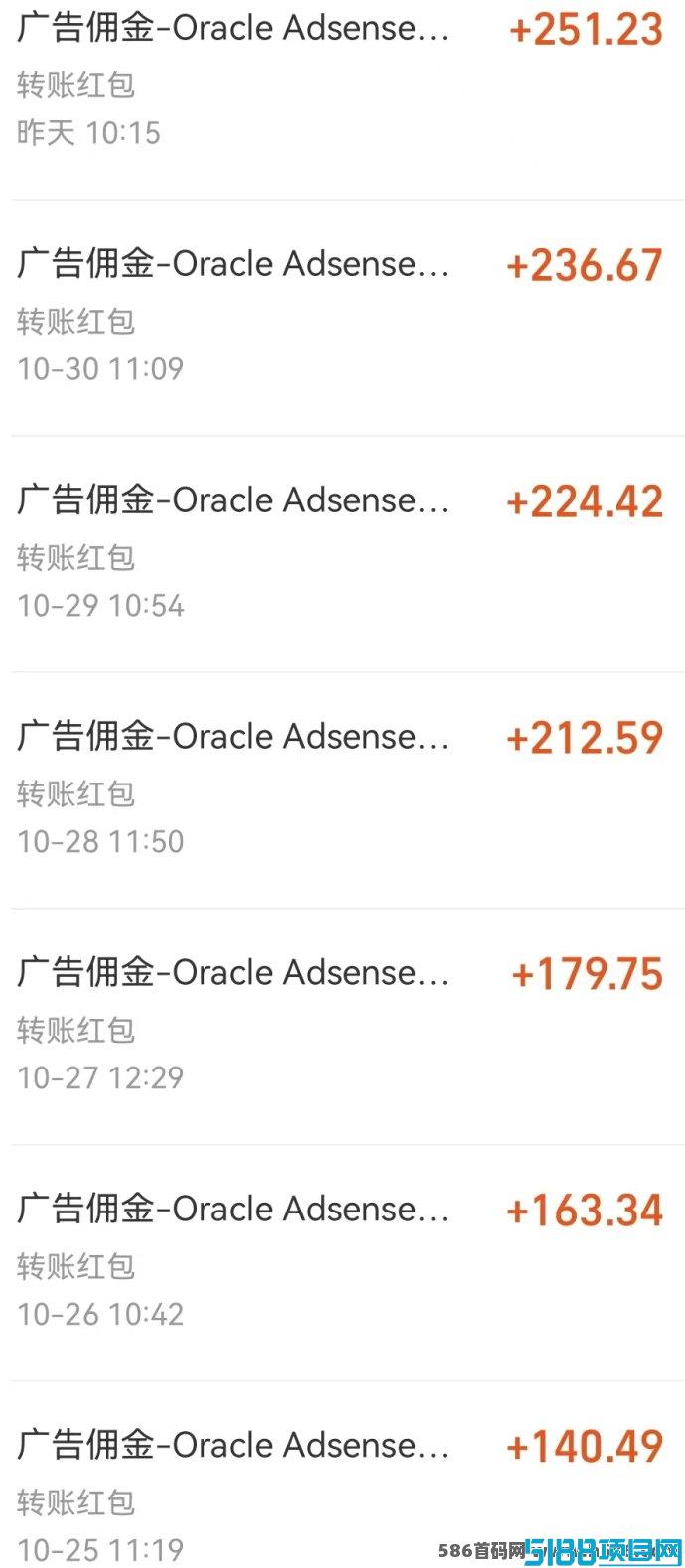View the +163.34 transfer from 10-26 10:42
The height and width of the screenshot is (1568, 685).
click(x=342, y=1263)
